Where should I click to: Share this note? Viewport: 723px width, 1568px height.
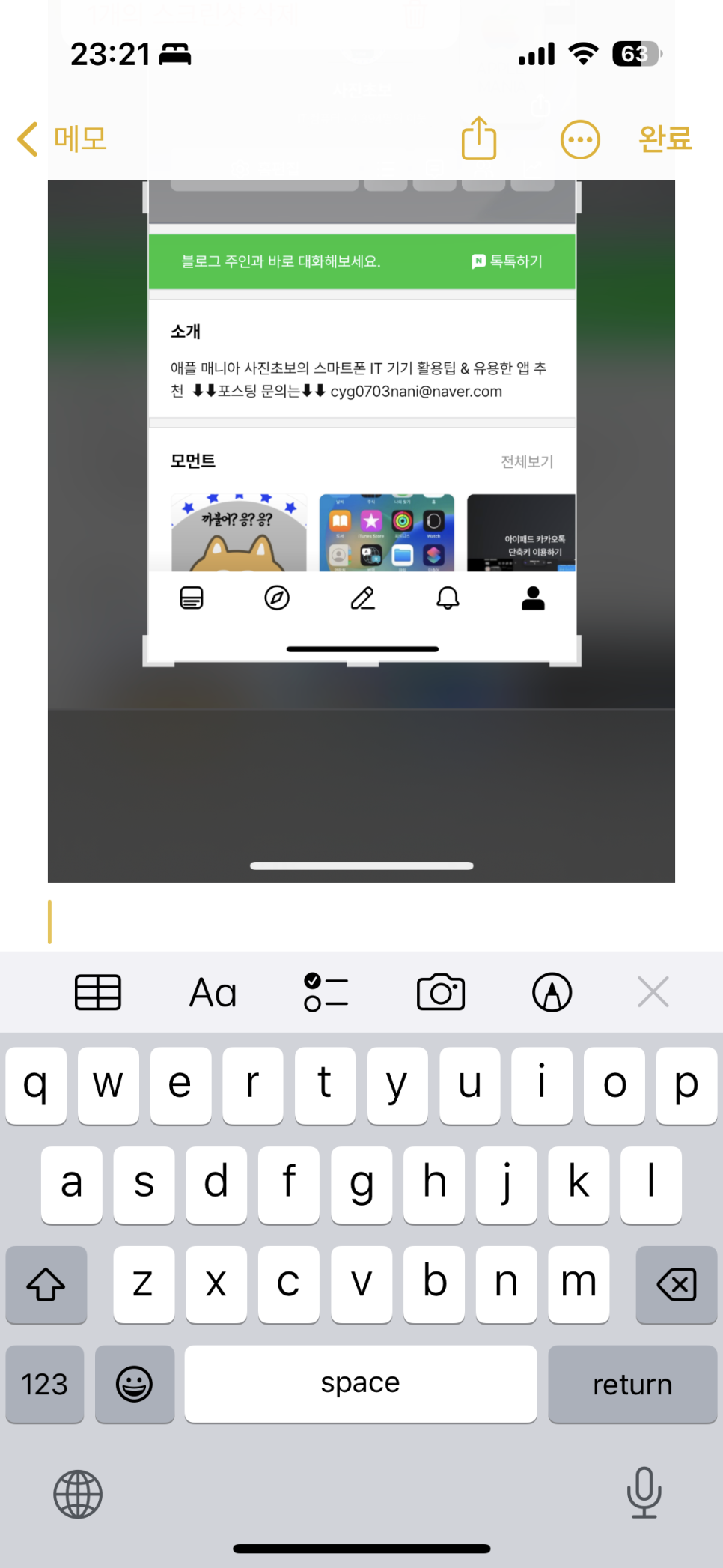pyautogui.click(x=479, y=139)
